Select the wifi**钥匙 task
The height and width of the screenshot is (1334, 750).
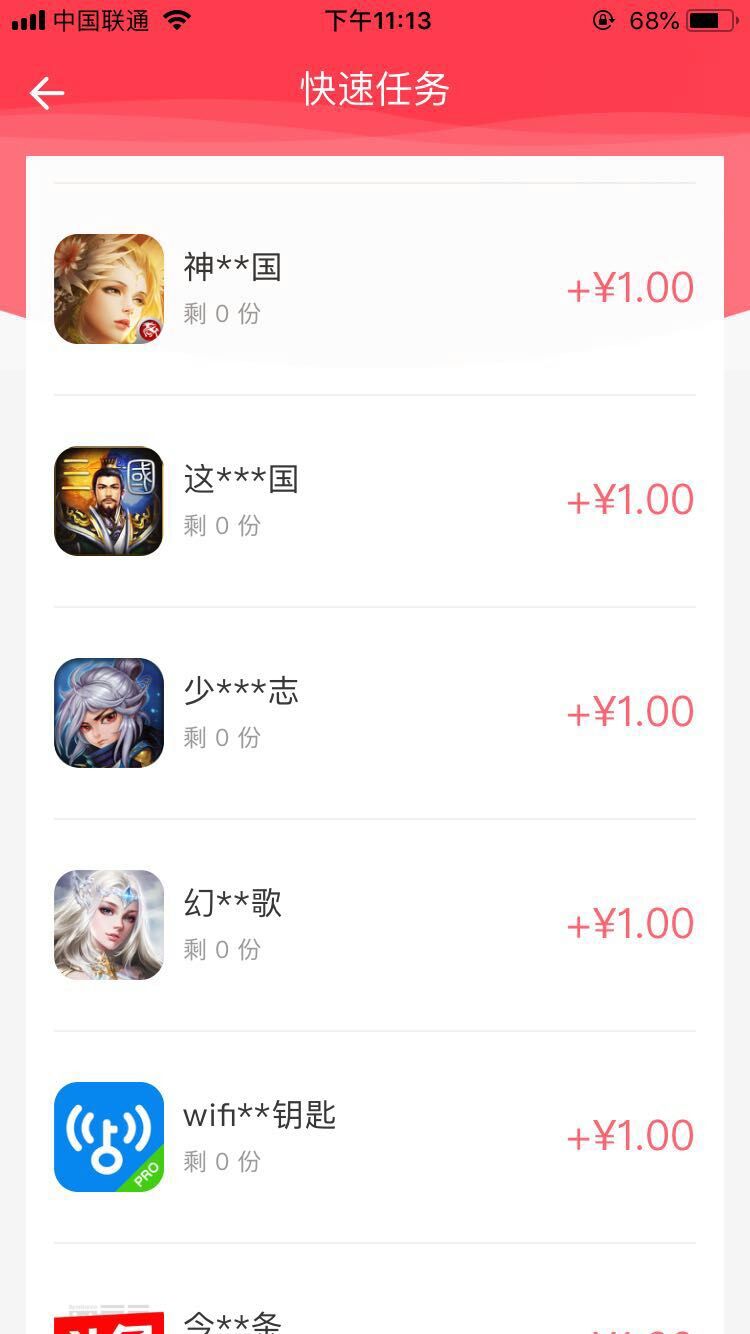(x=375, y=1137)
